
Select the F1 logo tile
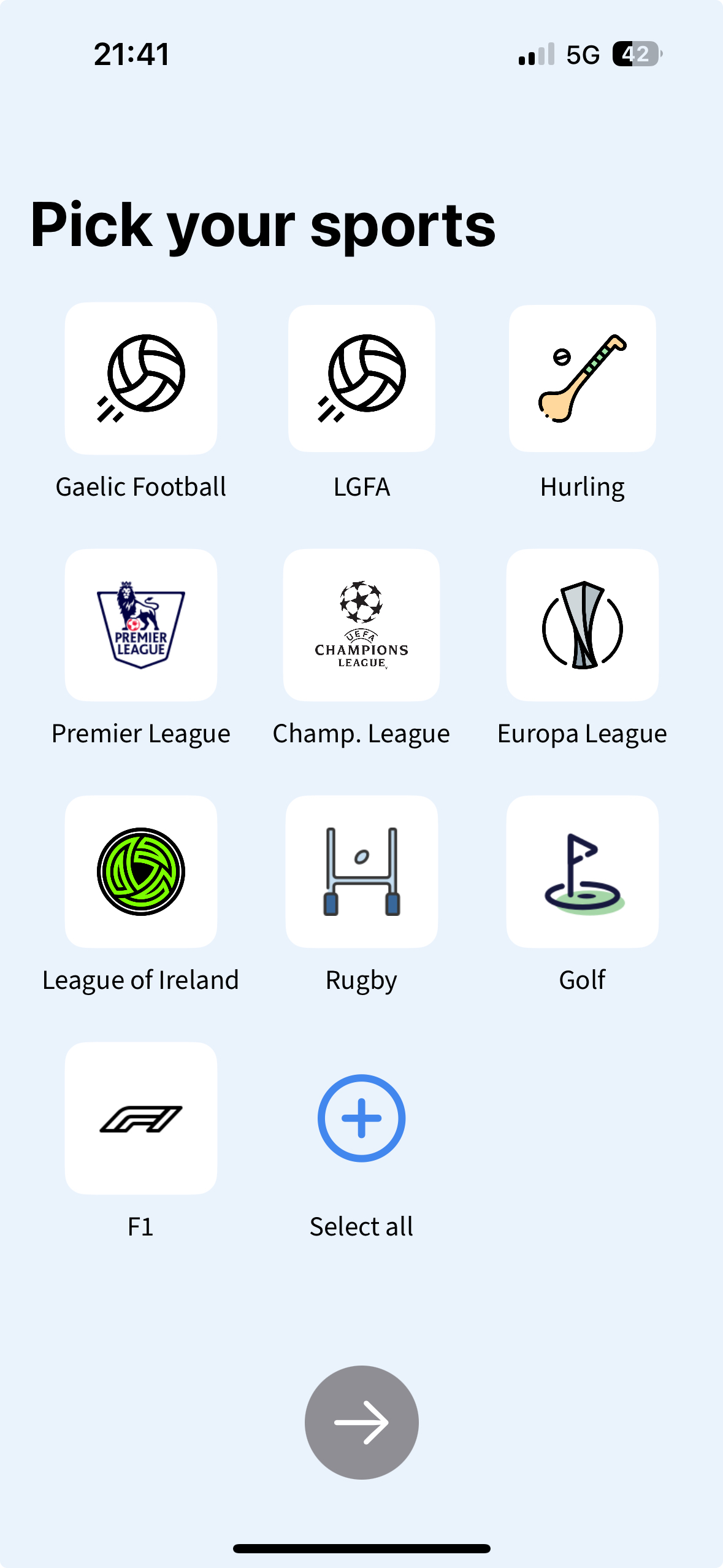141,1118
